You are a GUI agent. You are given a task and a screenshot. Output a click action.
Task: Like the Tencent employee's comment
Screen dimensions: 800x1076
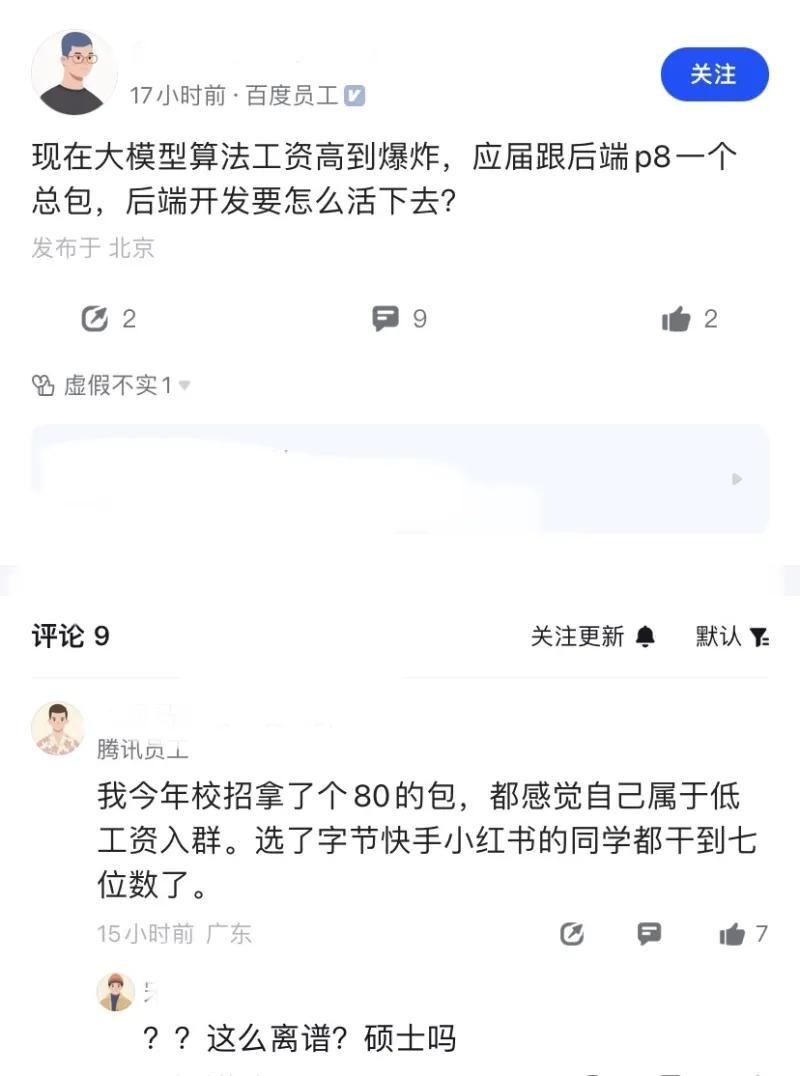pyautogui.click(x=734, y=934)
